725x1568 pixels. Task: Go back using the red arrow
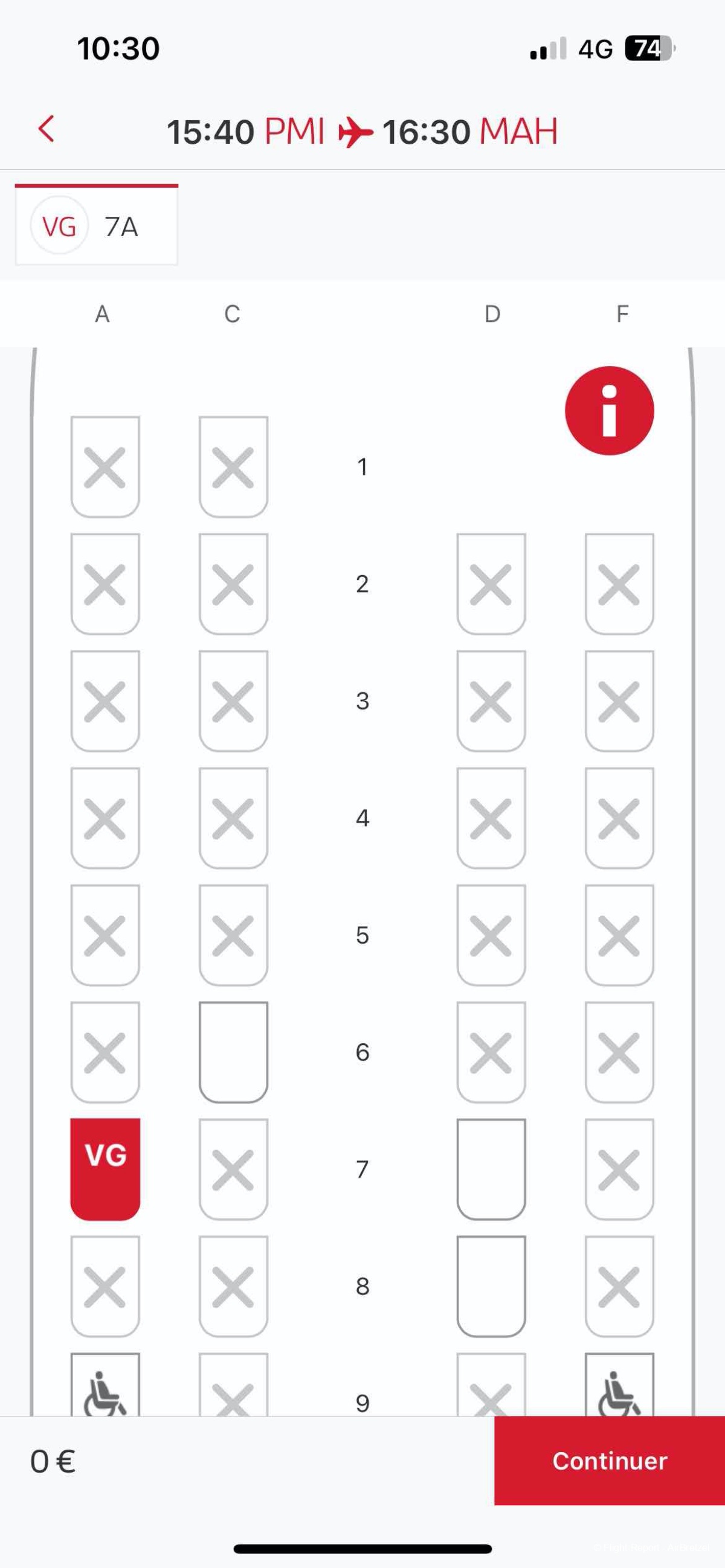(47, 129)
